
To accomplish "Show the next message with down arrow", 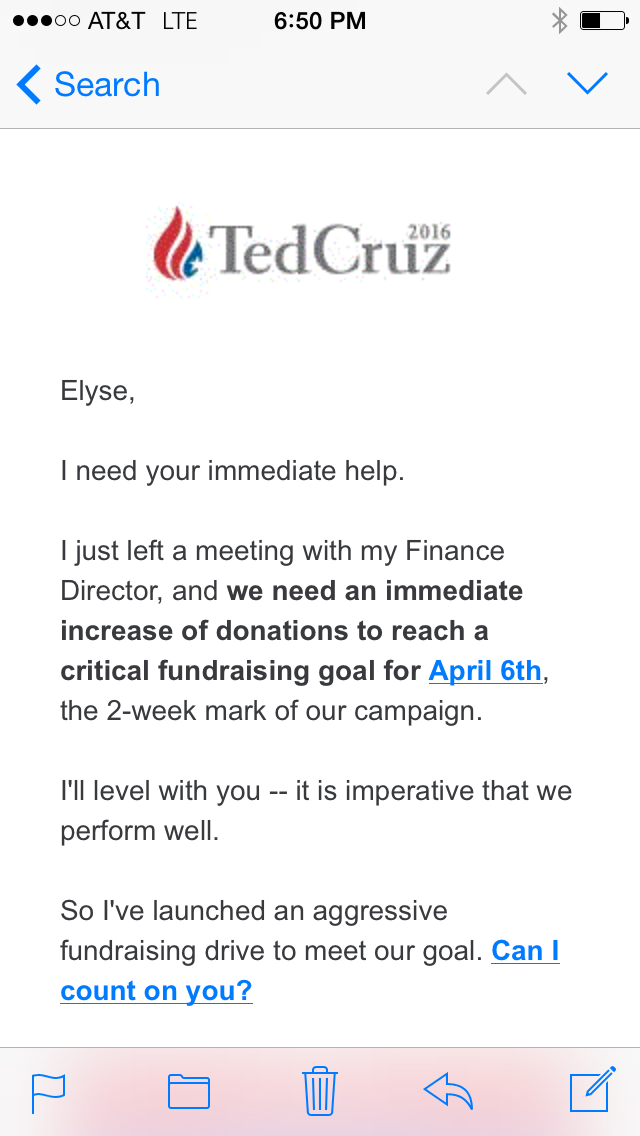I will pyautogui.click(x=588, y=85).
